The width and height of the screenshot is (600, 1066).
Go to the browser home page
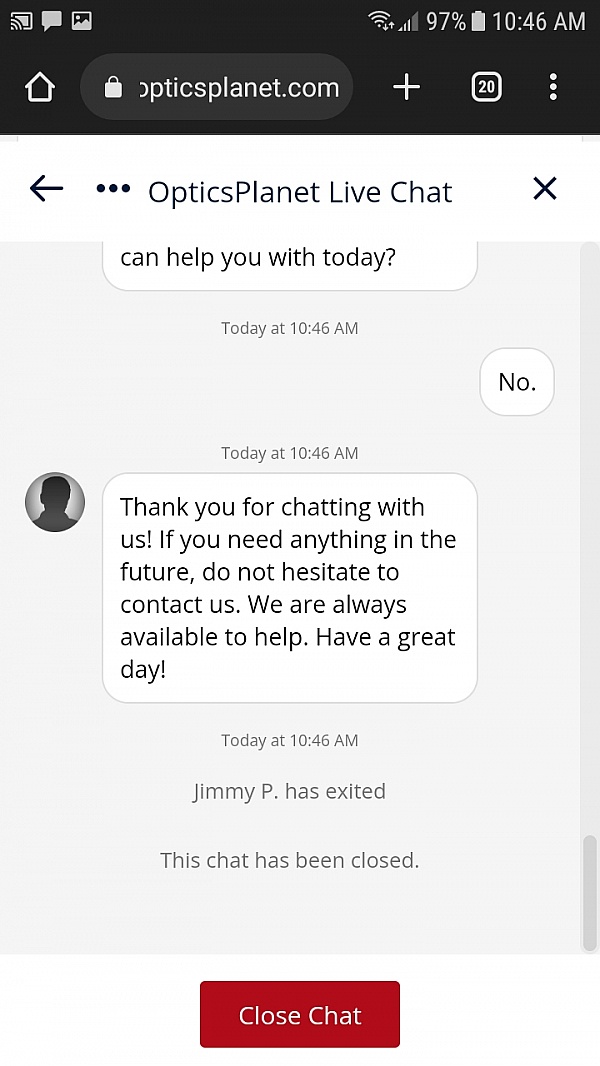pos(40,88)
